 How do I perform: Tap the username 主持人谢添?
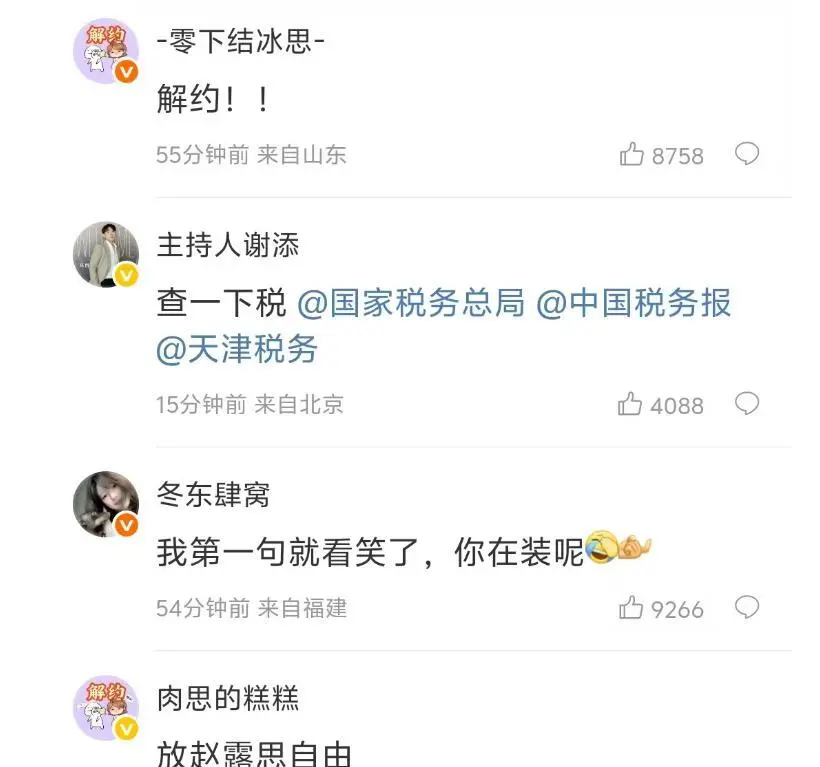point(227,245)
